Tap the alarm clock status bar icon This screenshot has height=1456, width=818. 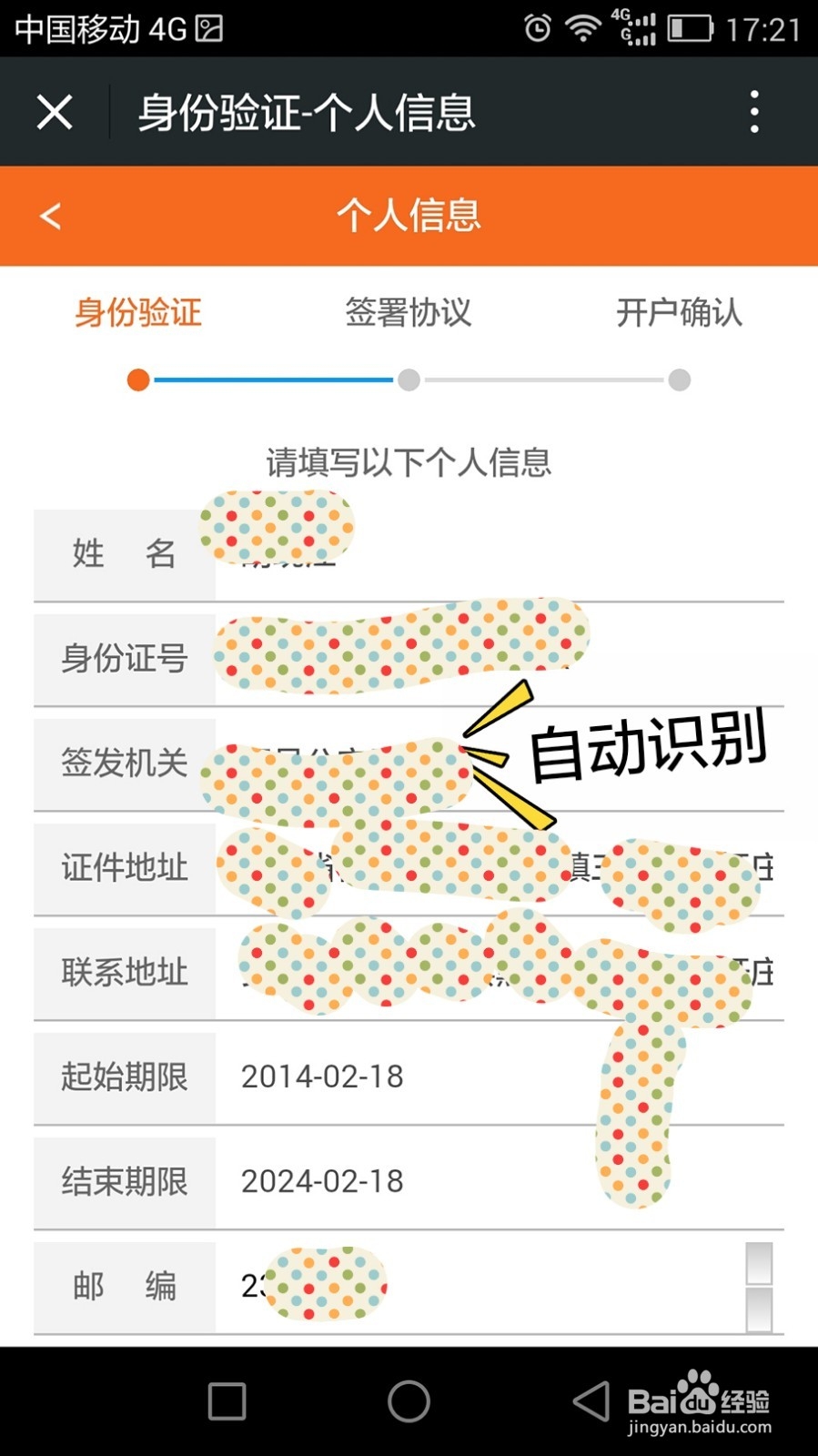click(x=537, y=27)
